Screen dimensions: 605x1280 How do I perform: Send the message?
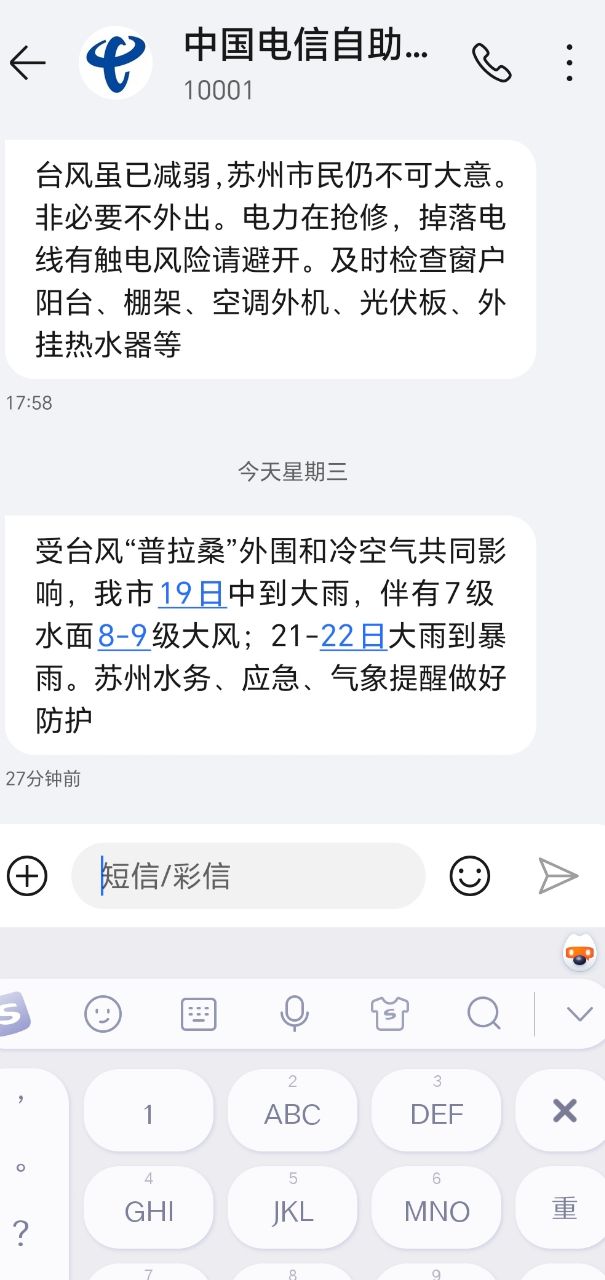558,876
